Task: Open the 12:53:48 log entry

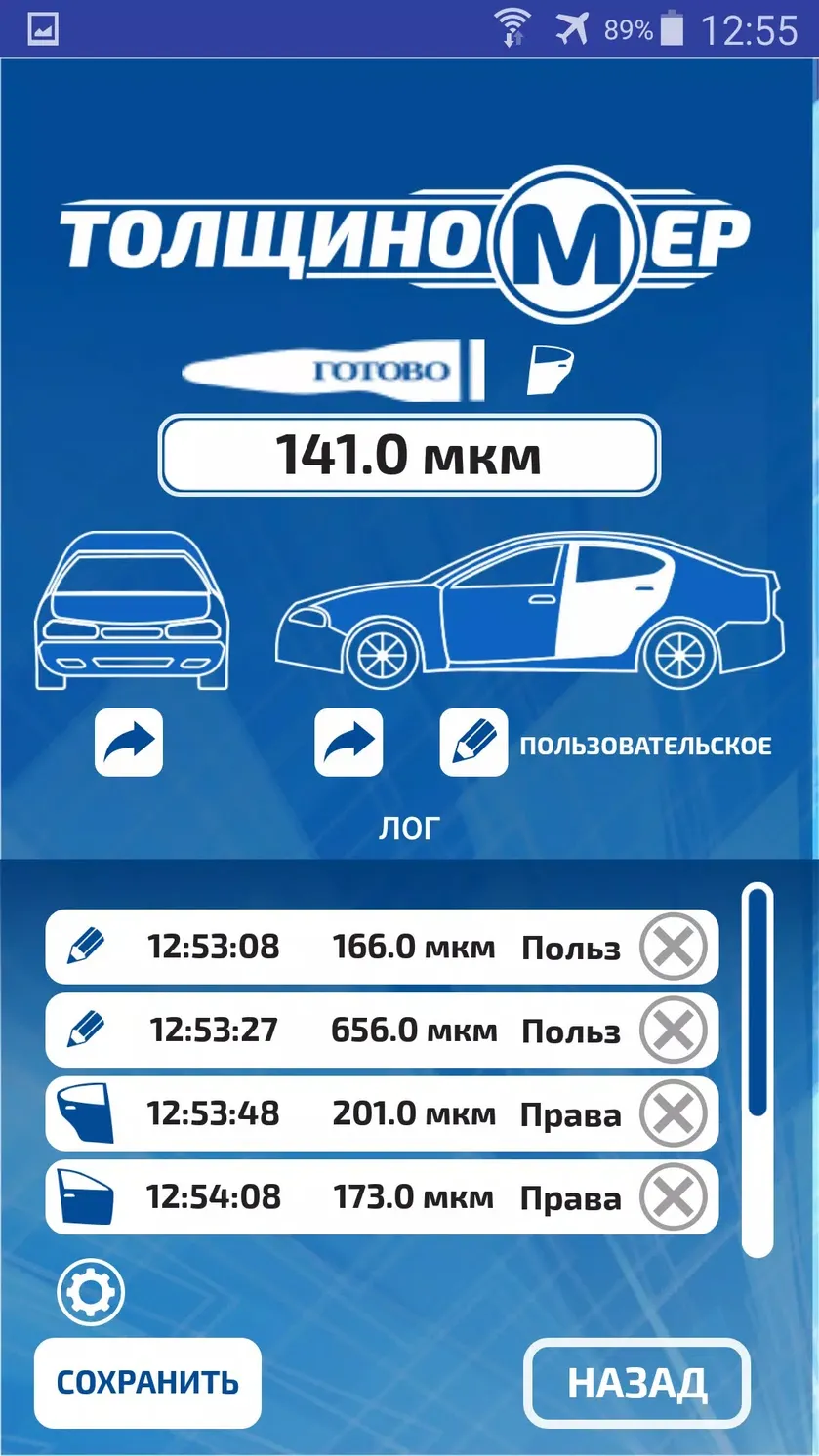Action: 383,1112
